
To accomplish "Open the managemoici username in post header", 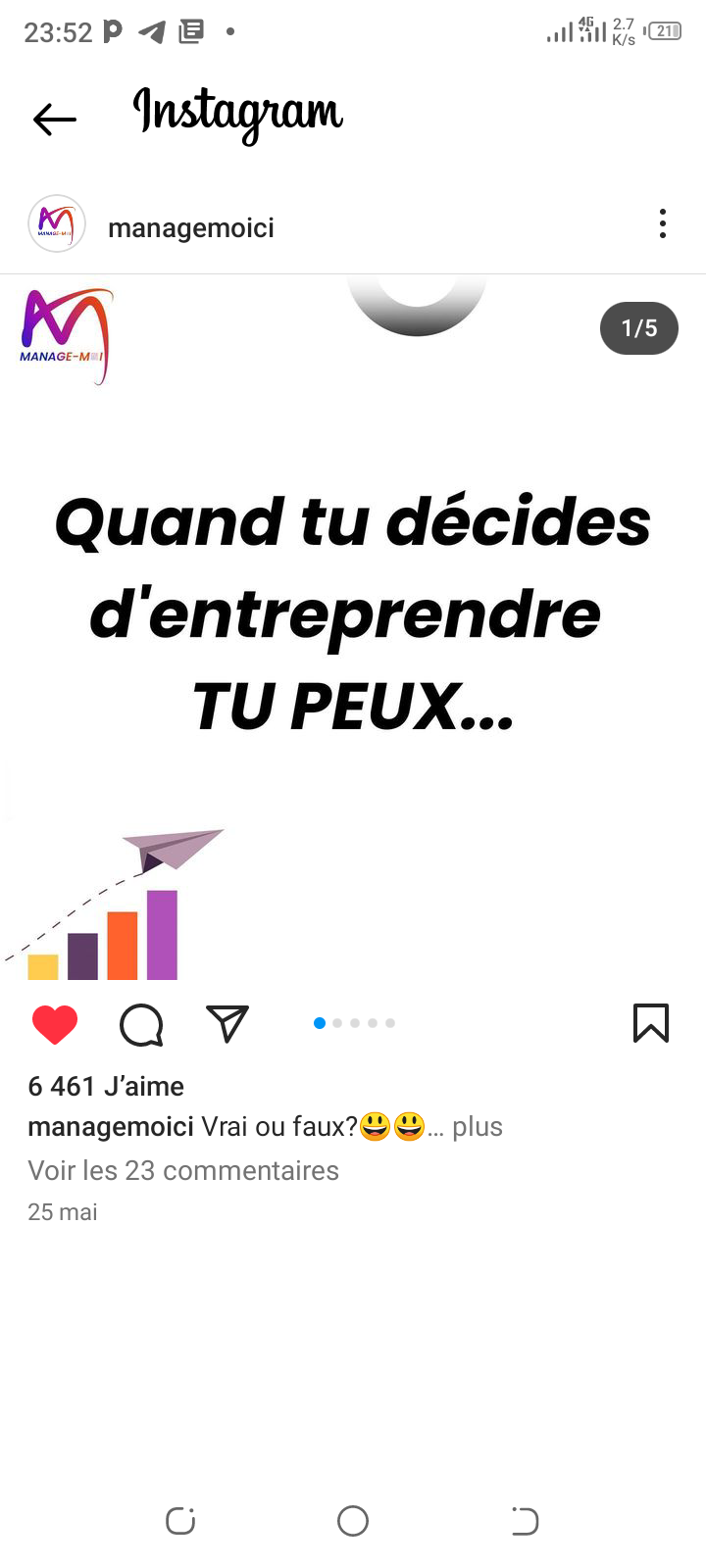I will 191,228.
